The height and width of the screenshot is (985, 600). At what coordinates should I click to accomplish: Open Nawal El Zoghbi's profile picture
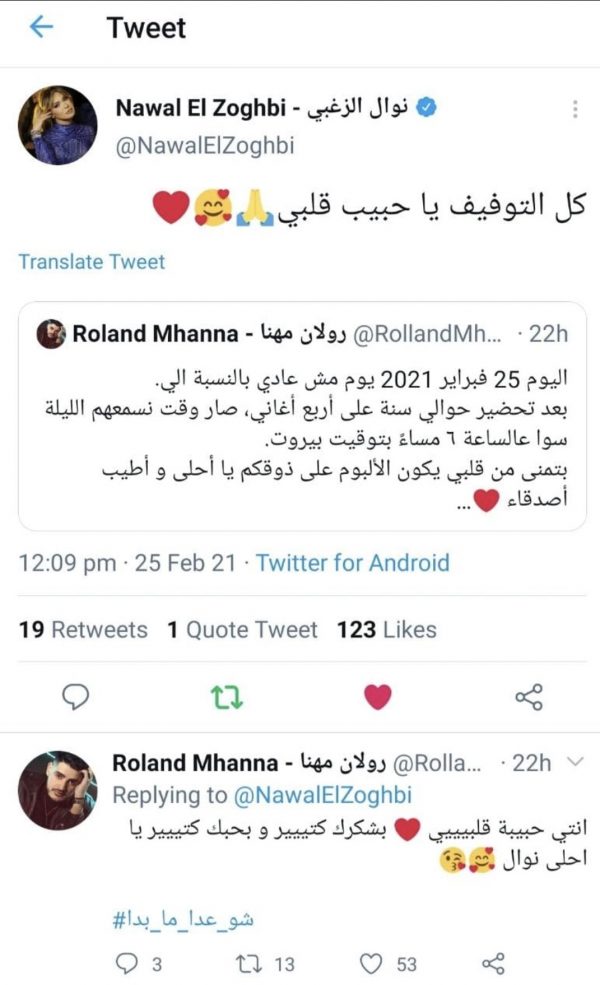click(x=58, y=126)
